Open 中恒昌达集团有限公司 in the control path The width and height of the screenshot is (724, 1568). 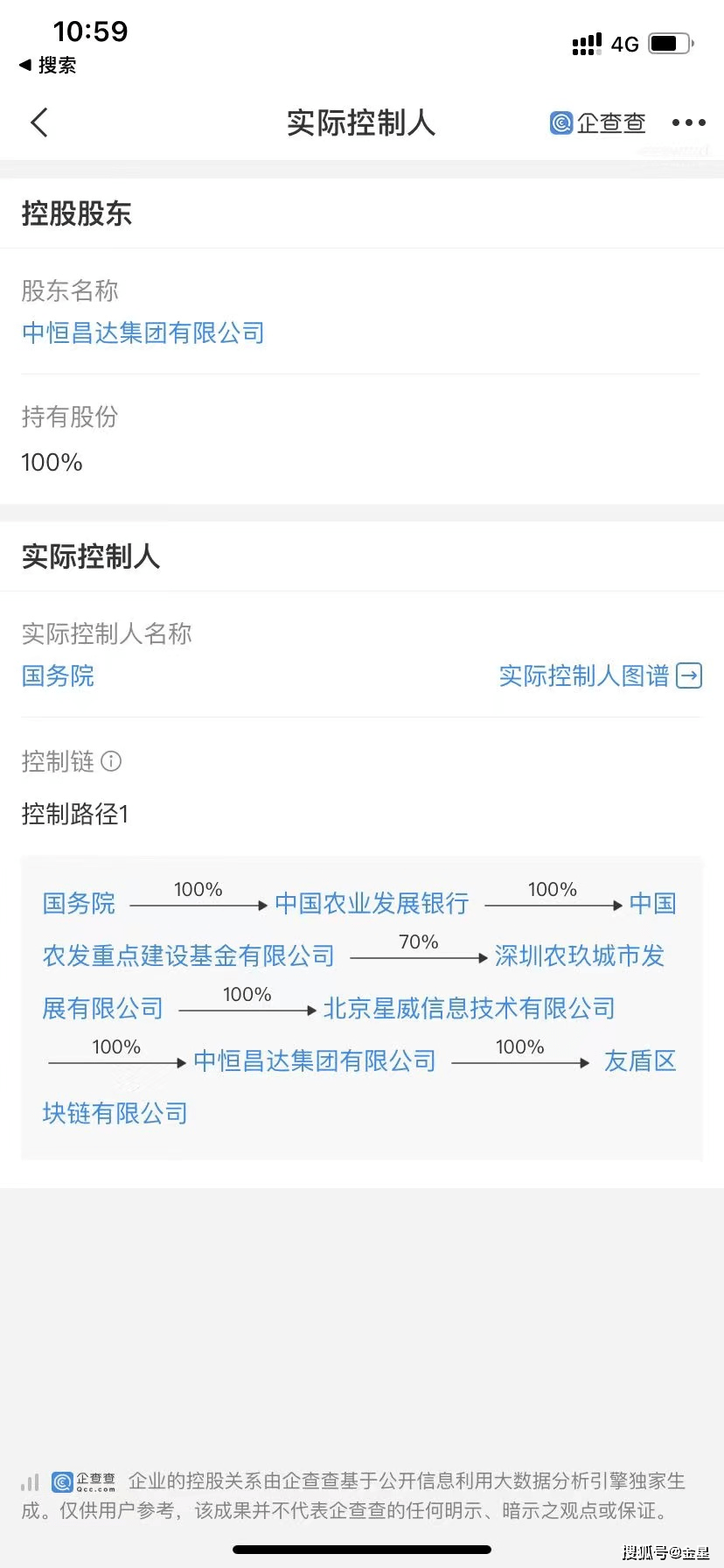pos(315,1060)
